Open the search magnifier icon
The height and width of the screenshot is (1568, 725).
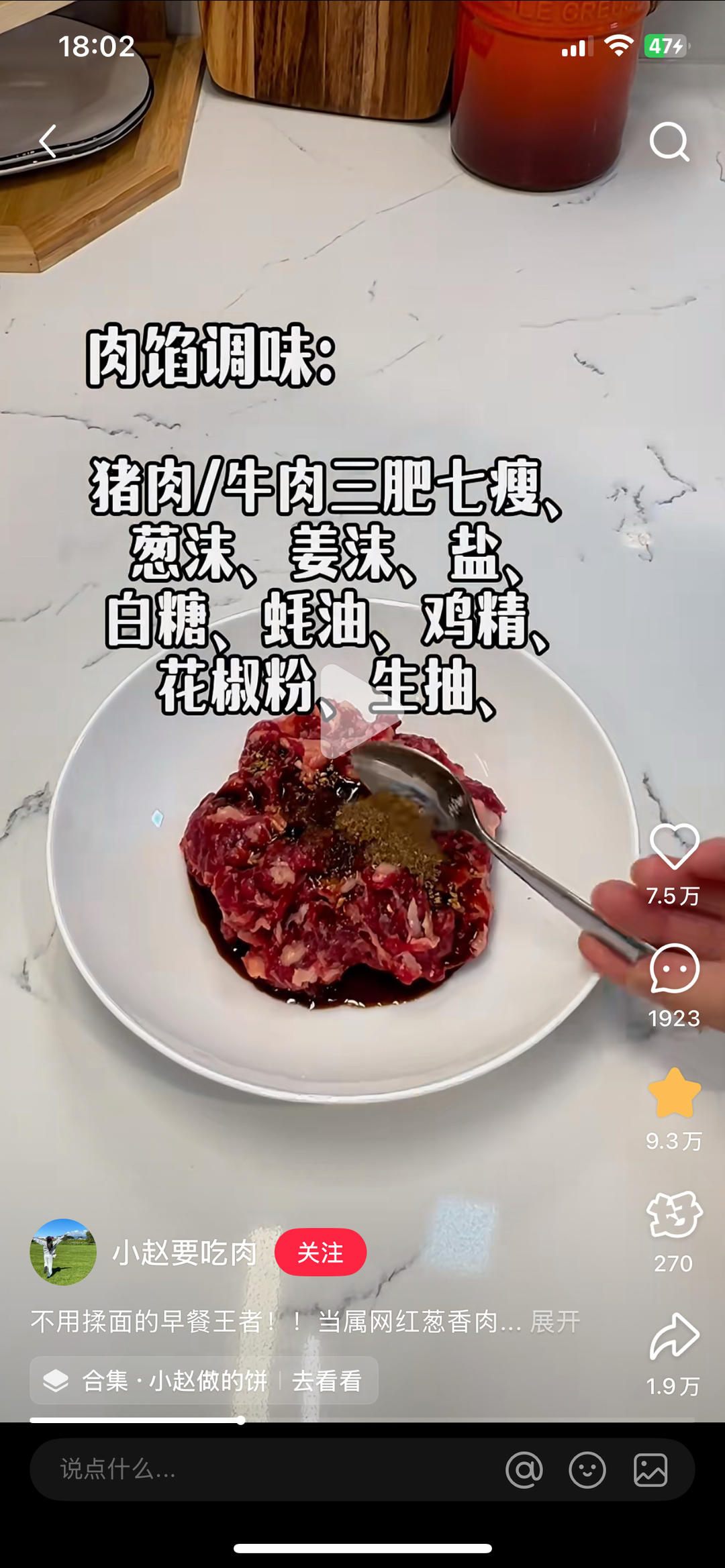[x=669, y=142]
